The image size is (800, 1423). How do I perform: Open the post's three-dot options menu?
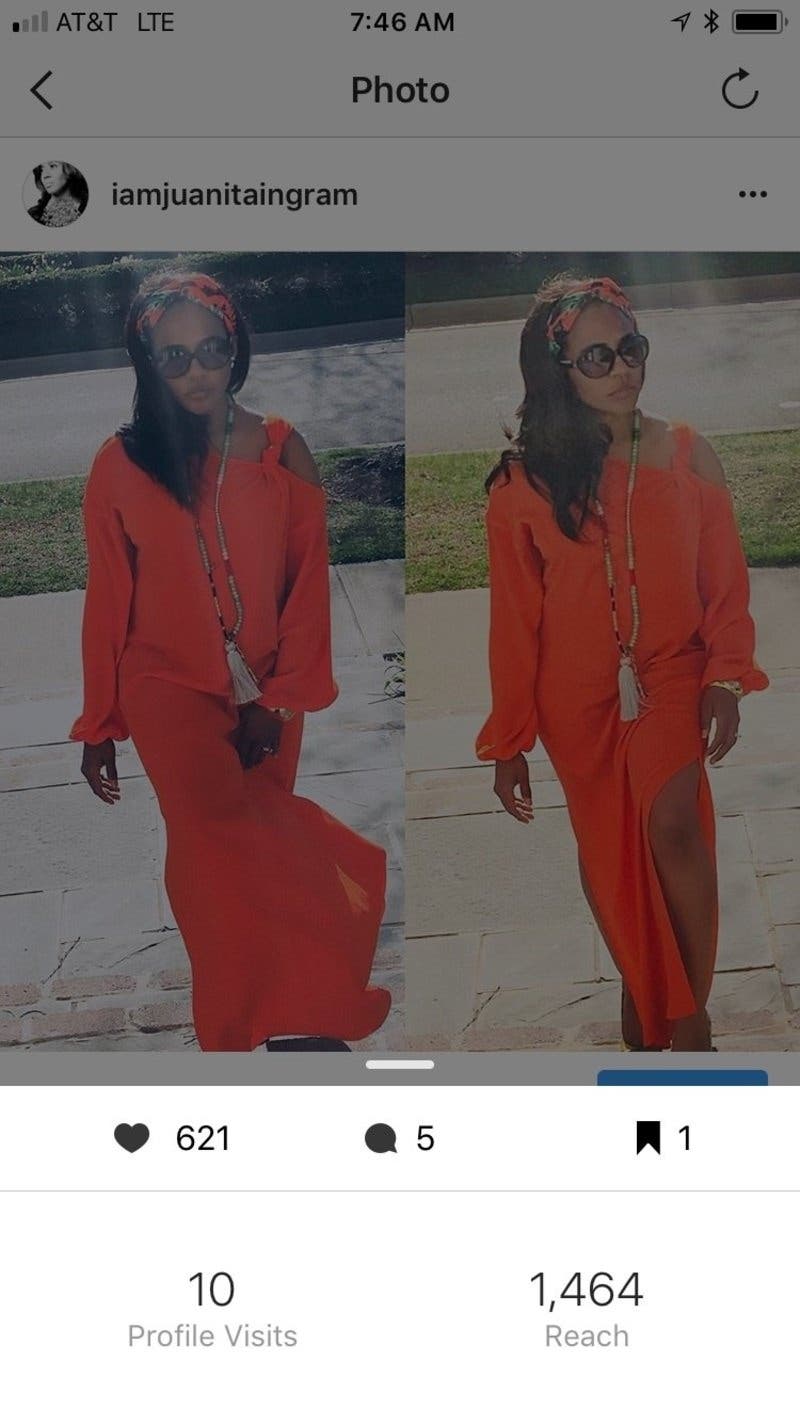click(x=752, y=194)
